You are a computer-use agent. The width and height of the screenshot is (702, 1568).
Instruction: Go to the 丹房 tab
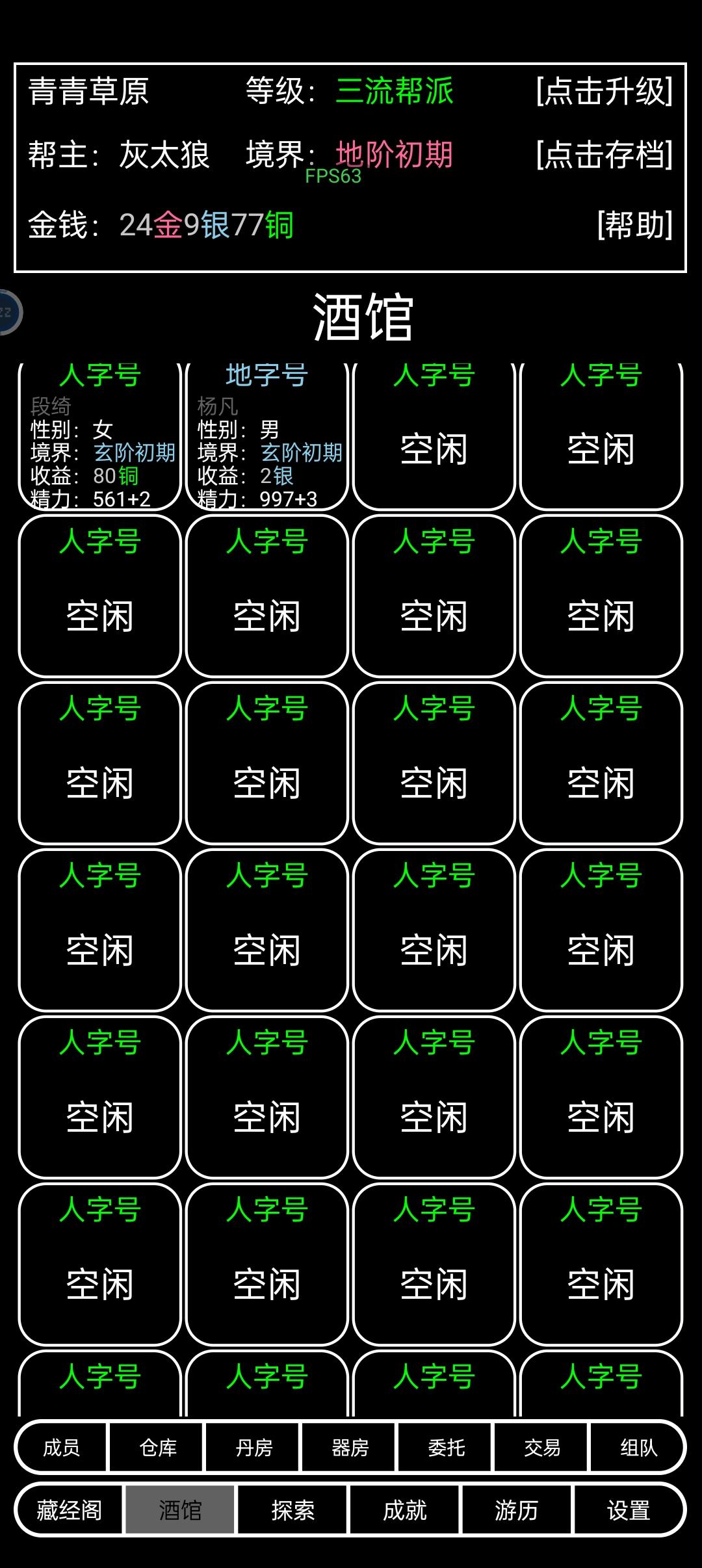click(254, 1447)
